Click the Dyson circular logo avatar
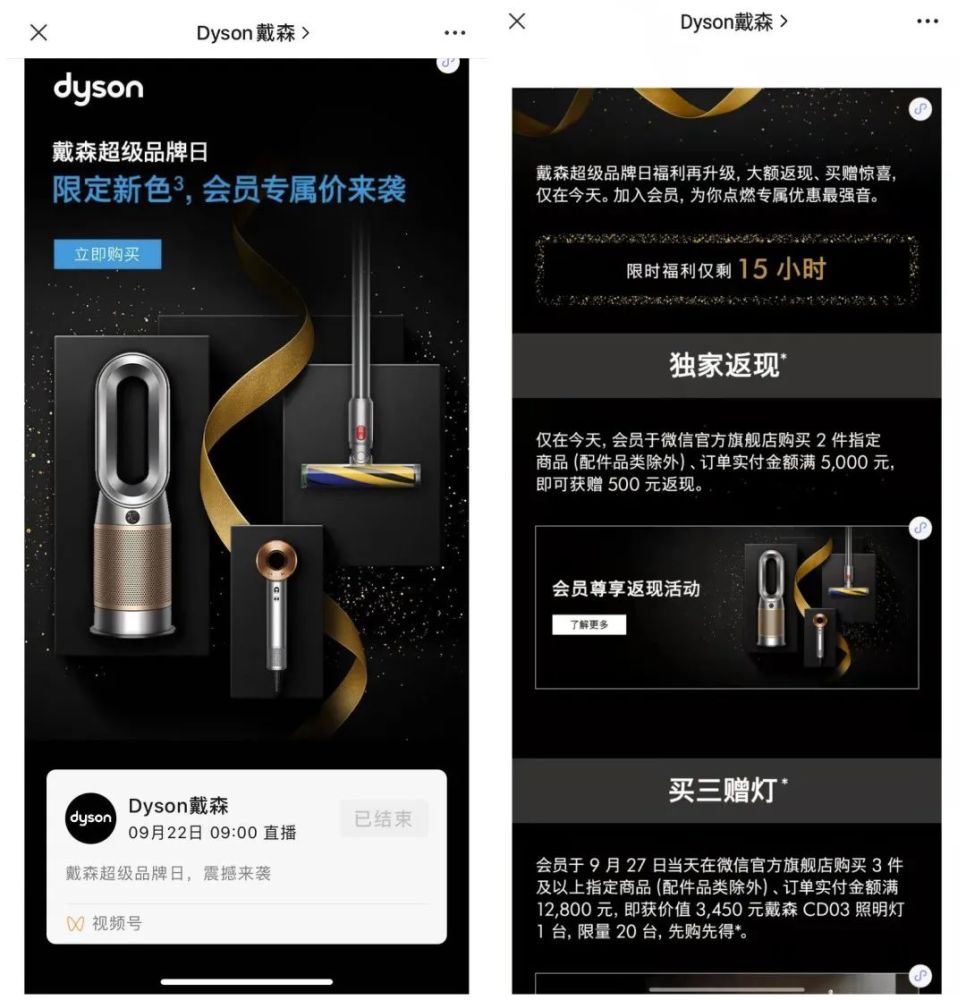Viewport: 966px width, 1000px height. point(89,818)
